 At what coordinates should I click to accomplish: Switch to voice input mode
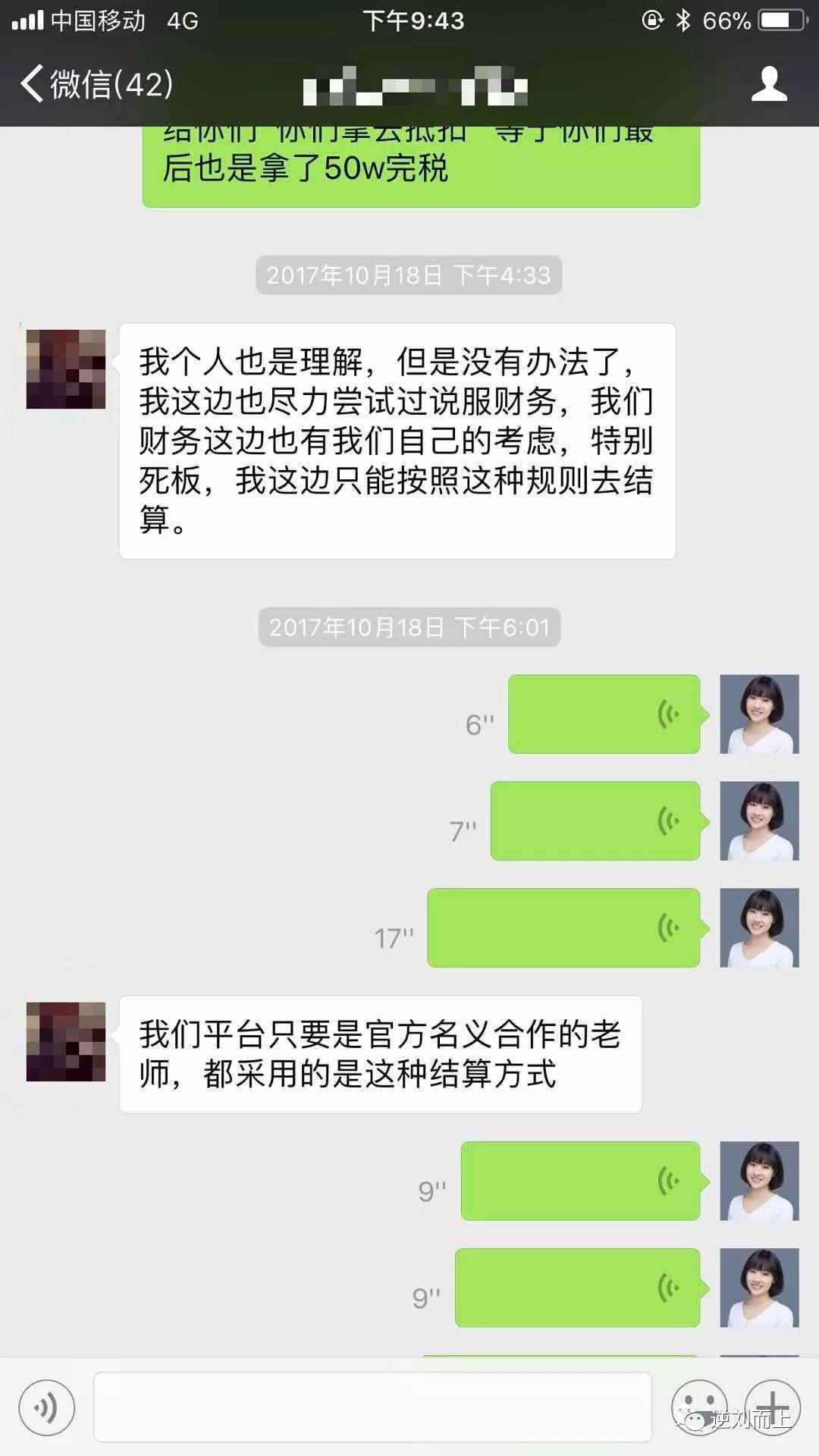[47, 1408]
